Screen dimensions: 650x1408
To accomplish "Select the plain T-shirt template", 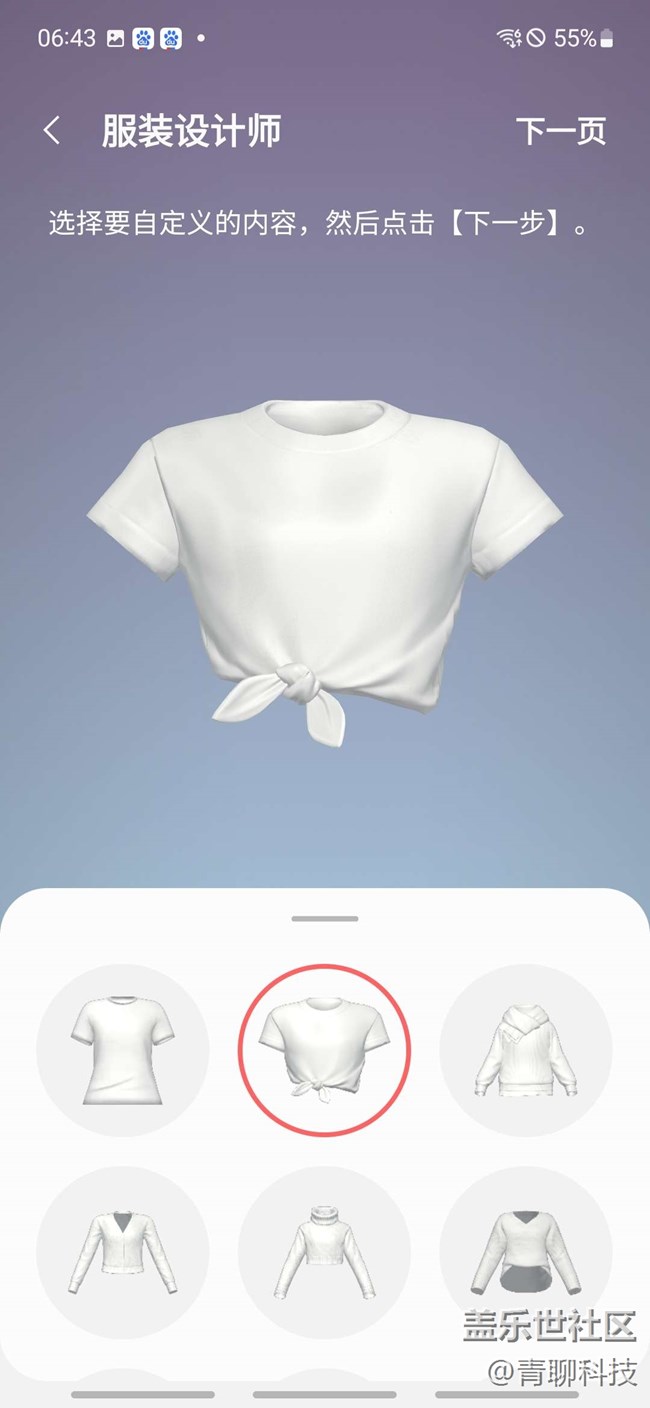I will [x=123, y=1050].
